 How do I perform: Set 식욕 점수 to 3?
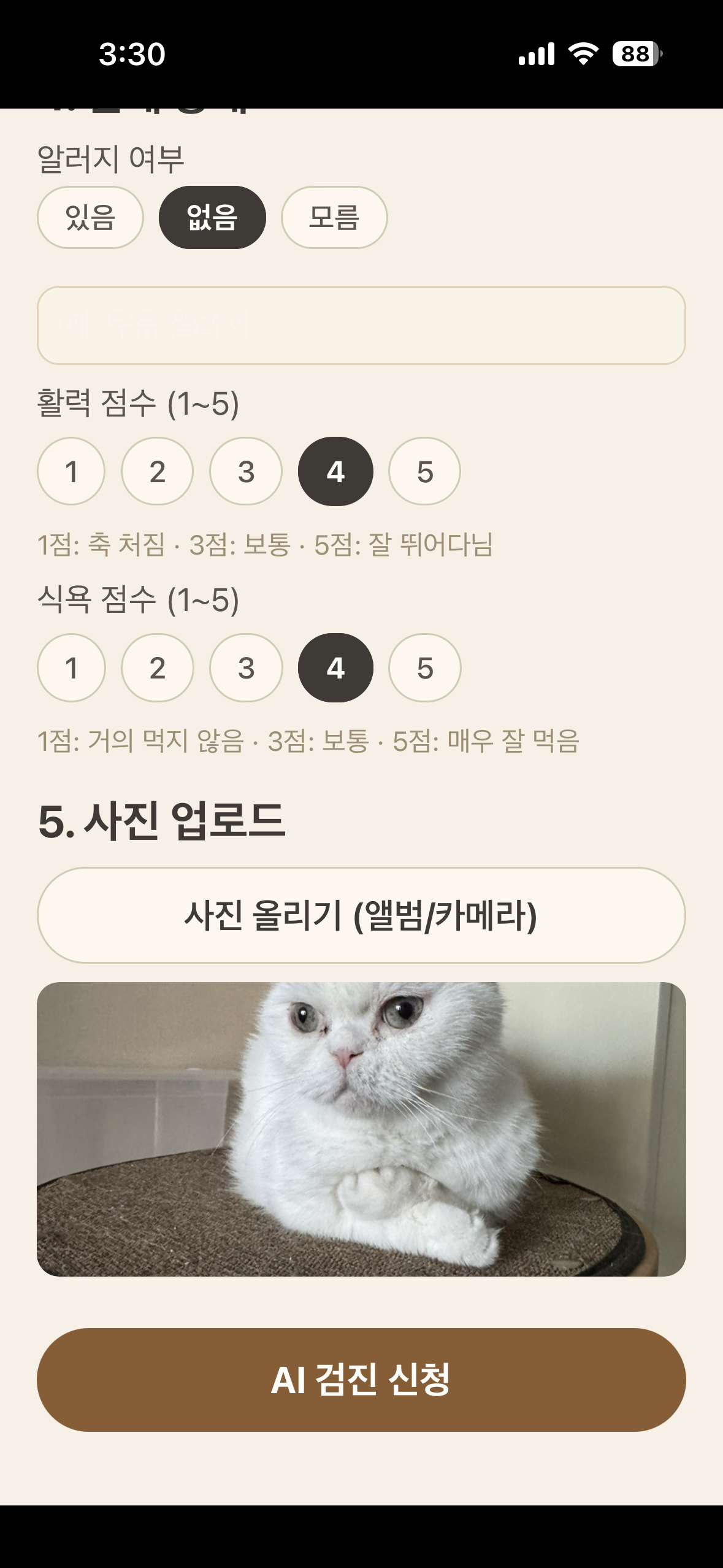click(246, 667)
